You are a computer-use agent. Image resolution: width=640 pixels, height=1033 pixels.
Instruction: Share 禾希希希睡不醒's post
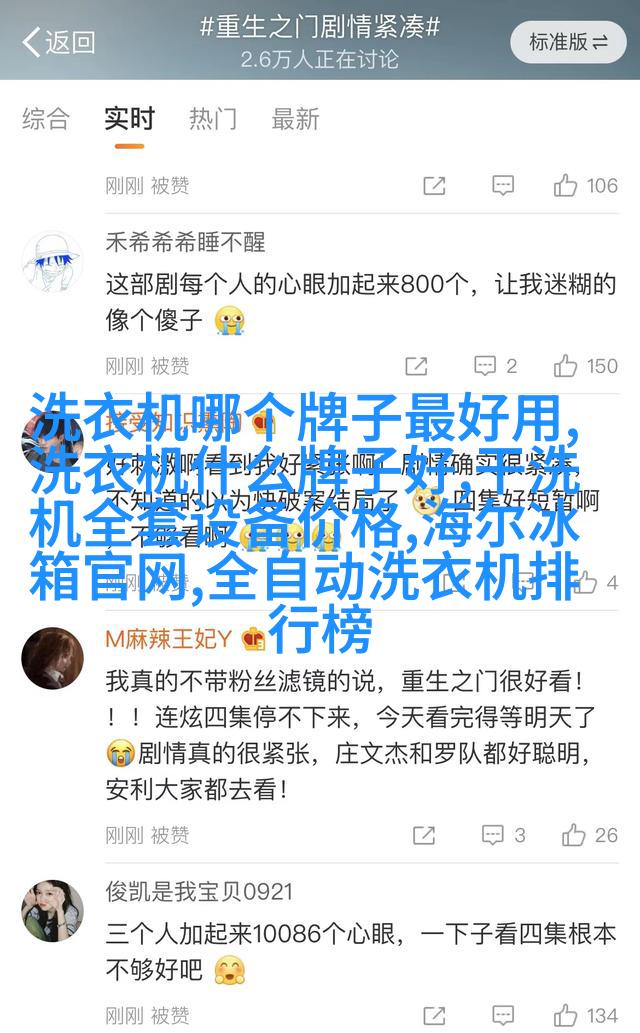pyautogui.click(x=414, y=365)
